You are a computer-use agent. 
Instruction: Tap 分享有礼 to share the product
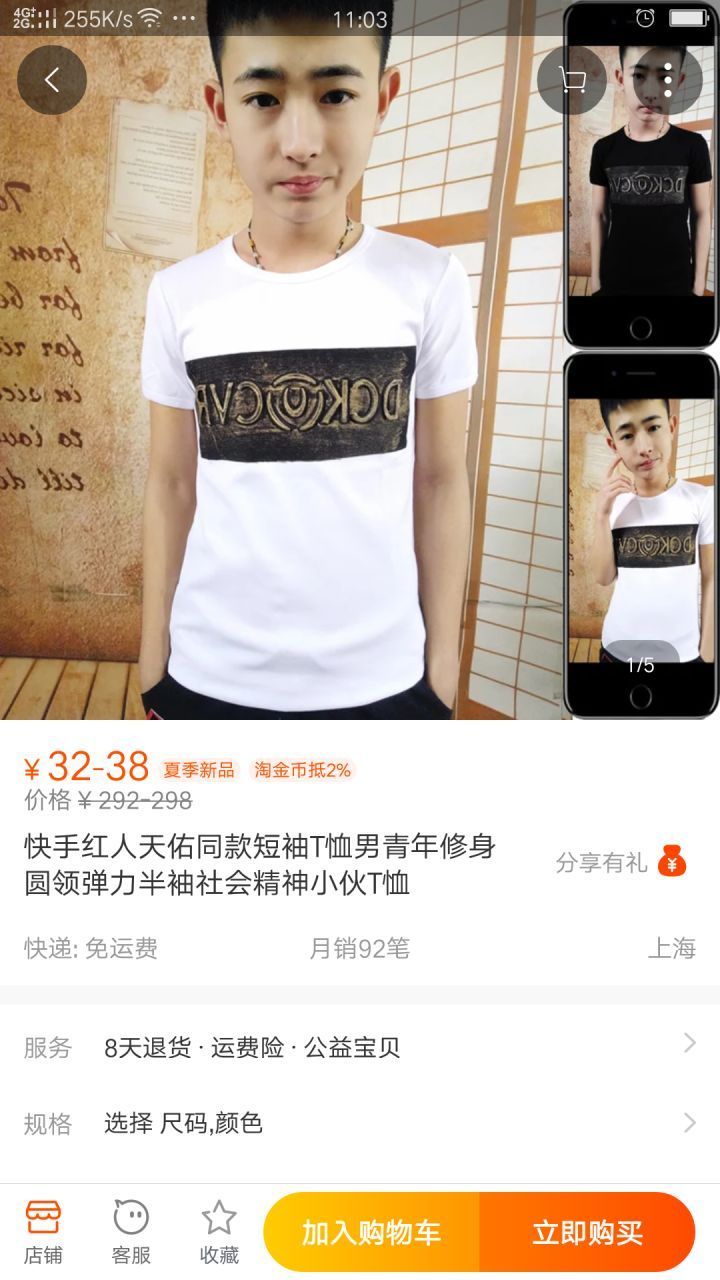pos(620,862)
